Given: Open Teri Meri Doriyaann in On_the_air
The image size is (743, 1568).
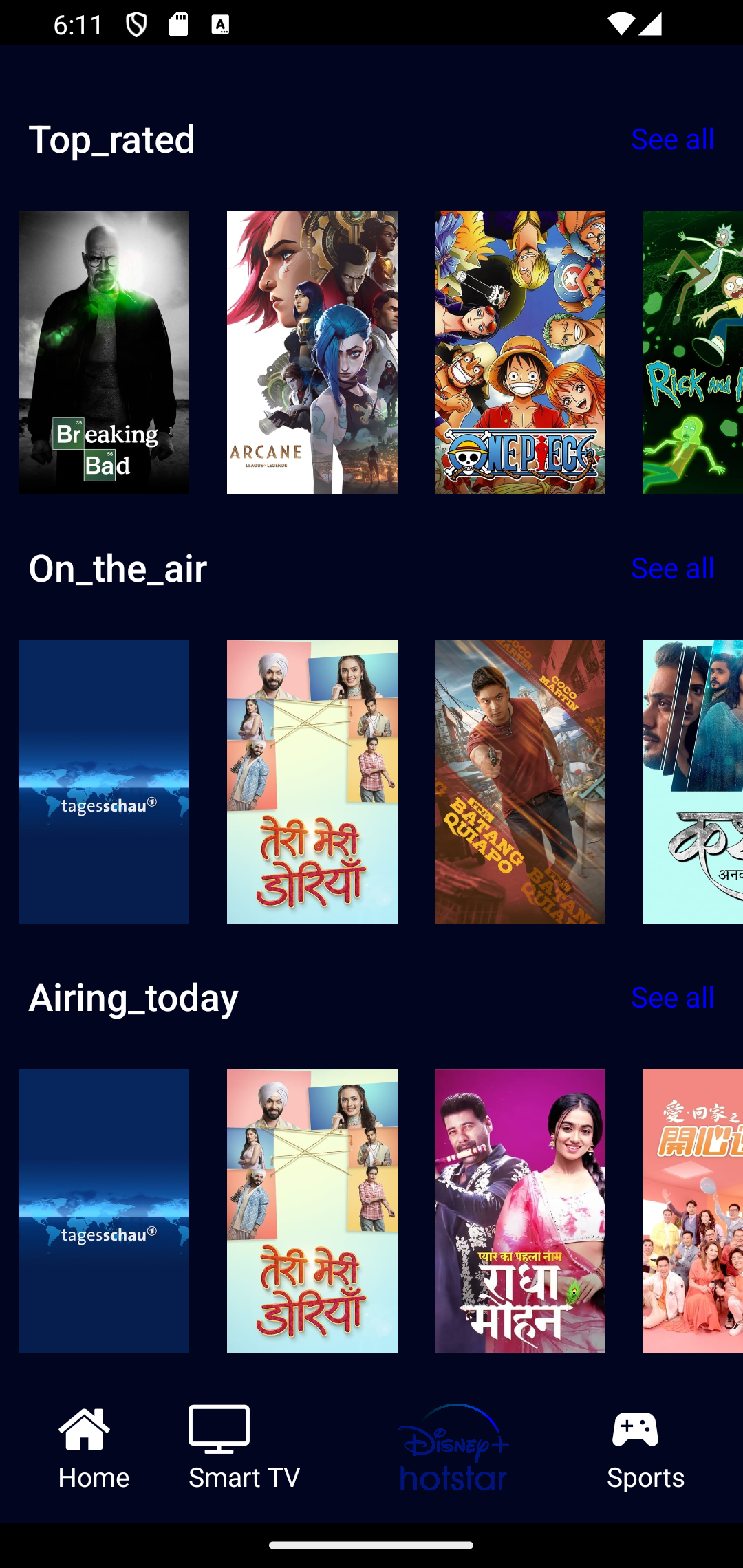Looking at the screenshot, I should (312, 781).
